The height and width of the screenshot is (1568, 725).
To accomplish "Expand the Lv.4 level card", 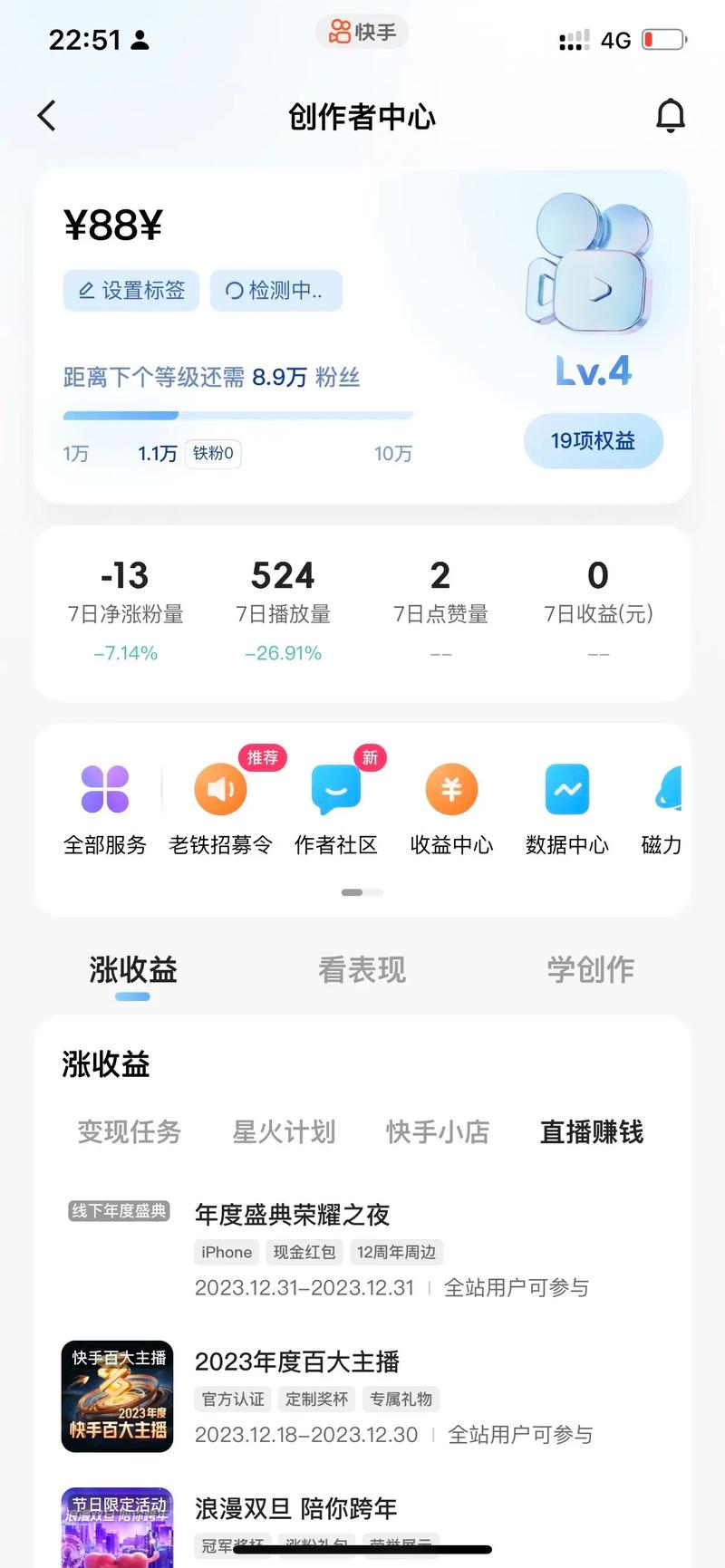I will tap(594, 370).
